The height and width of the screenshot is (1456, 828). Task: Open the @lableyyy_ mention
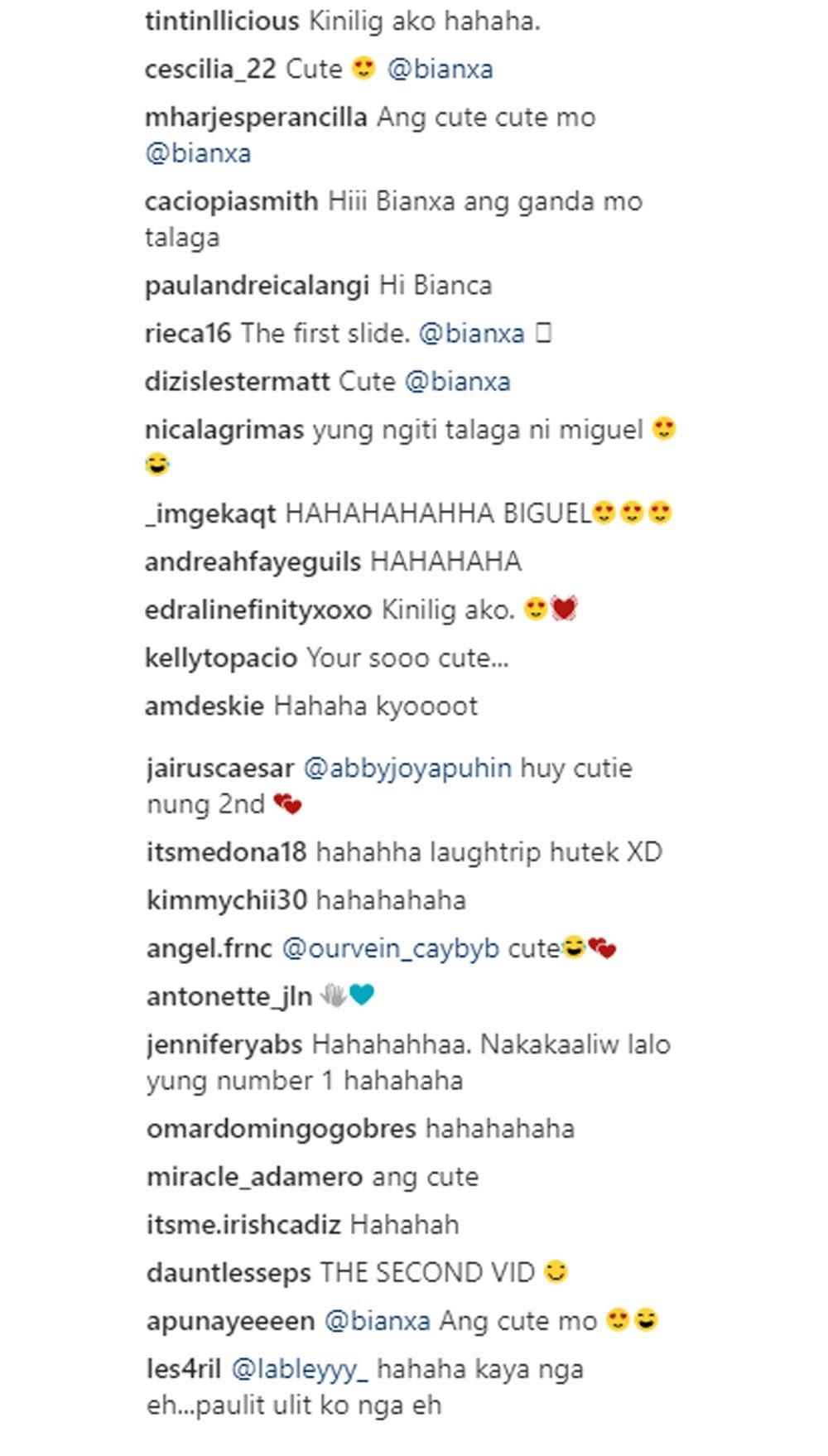299,1369
